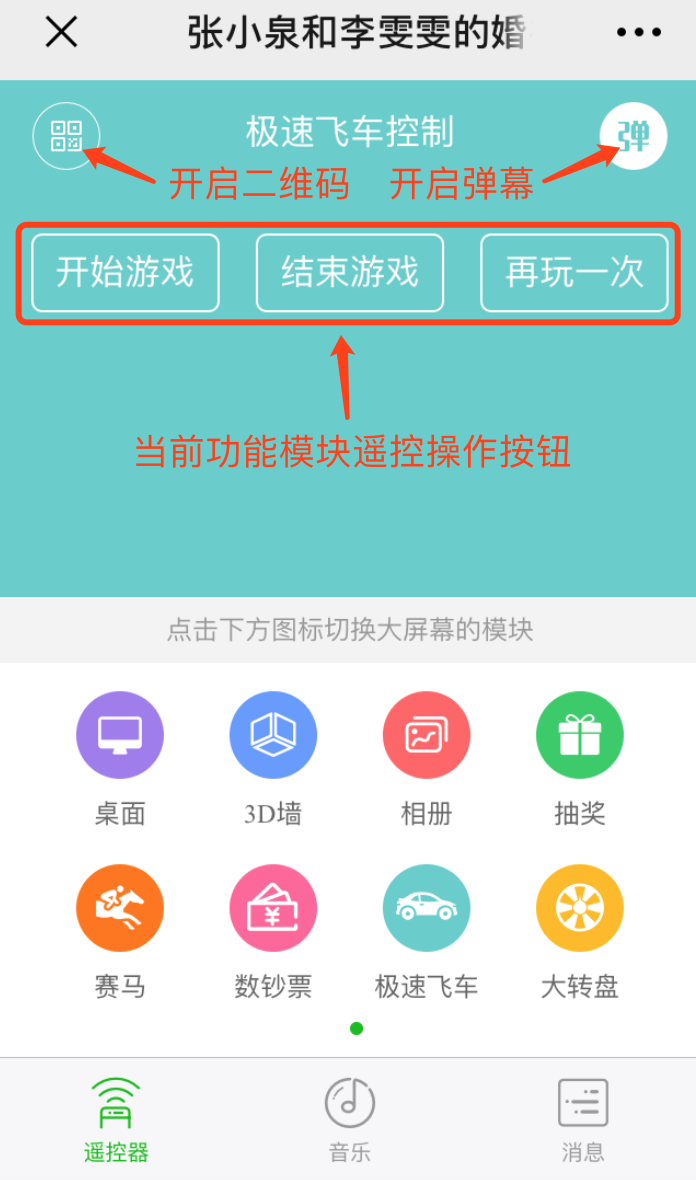Tap the 开始游戏 button
This screenshot has width=696, height=1180.
[x=125, y=273]
